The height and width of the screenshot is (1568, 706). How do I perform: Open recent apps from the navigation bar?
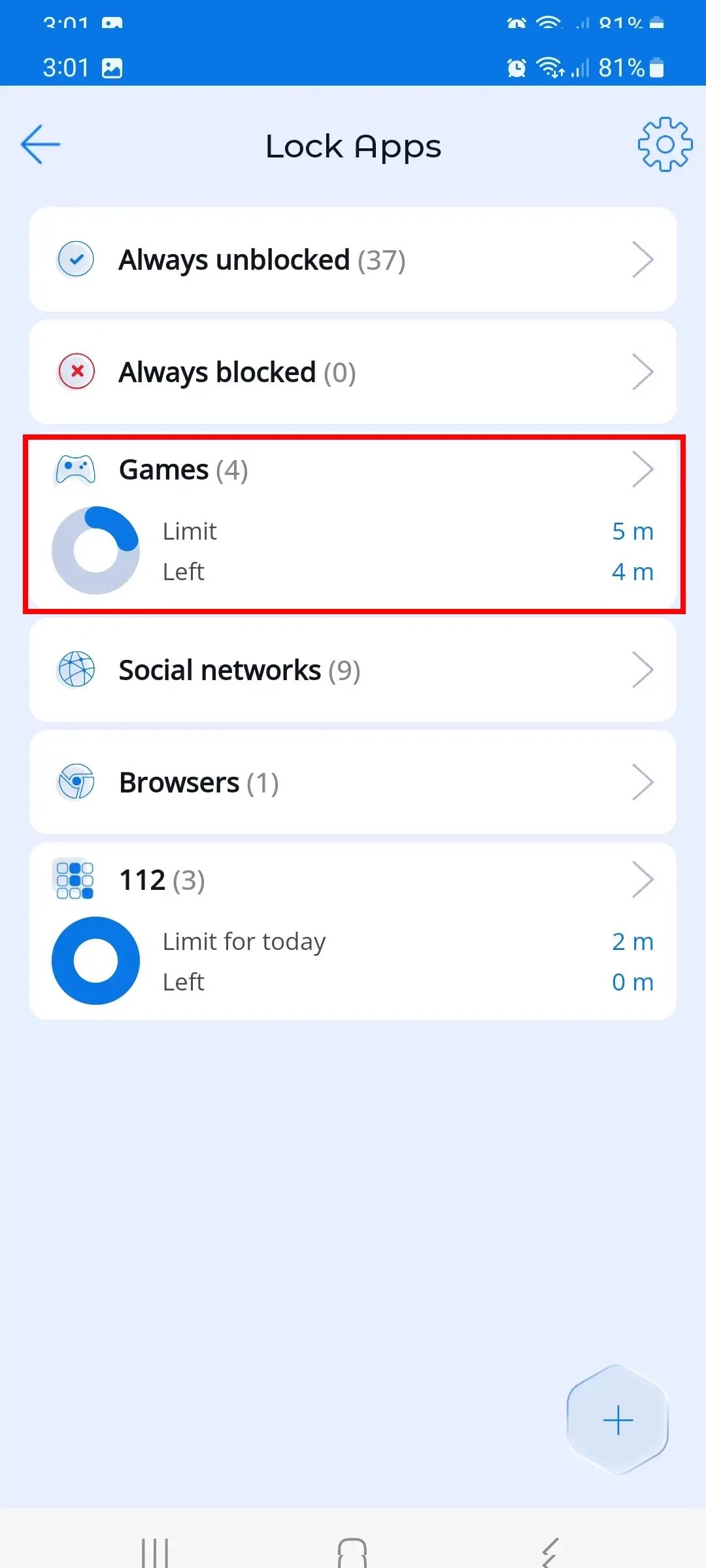point(155,1551)
